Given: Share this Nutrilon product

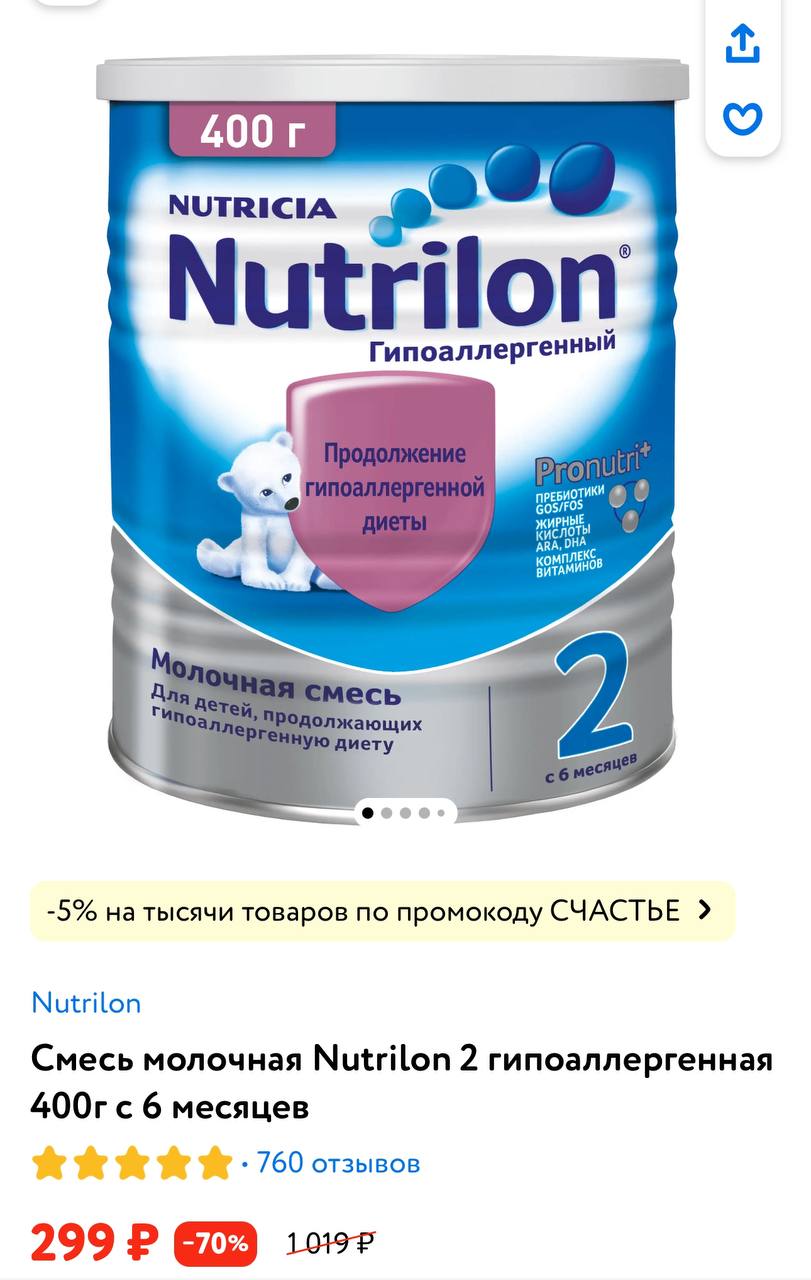Looking at the screenshot, I should coord(742,43).
